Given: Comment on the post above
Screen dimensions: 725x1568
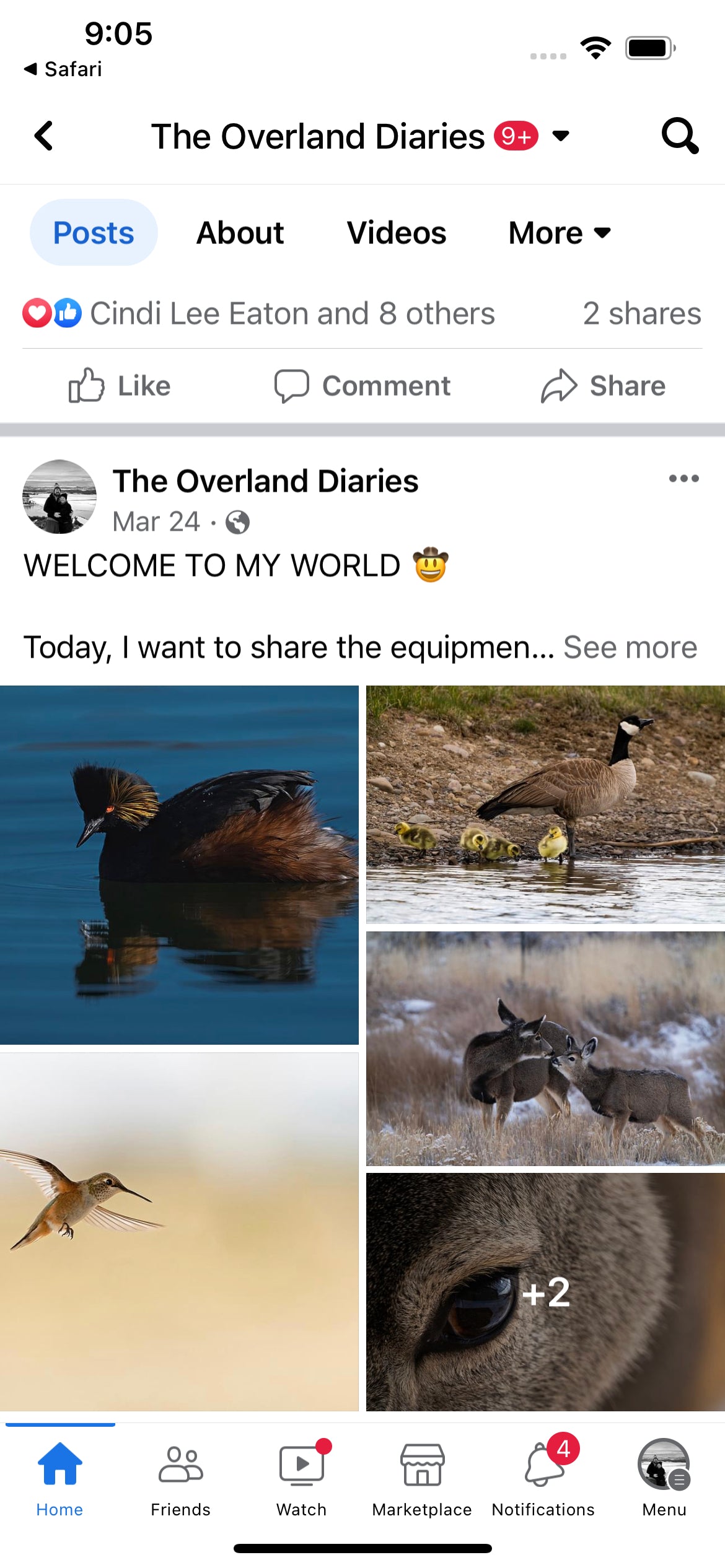Looking at the screenshot, I should click(362, 386).
